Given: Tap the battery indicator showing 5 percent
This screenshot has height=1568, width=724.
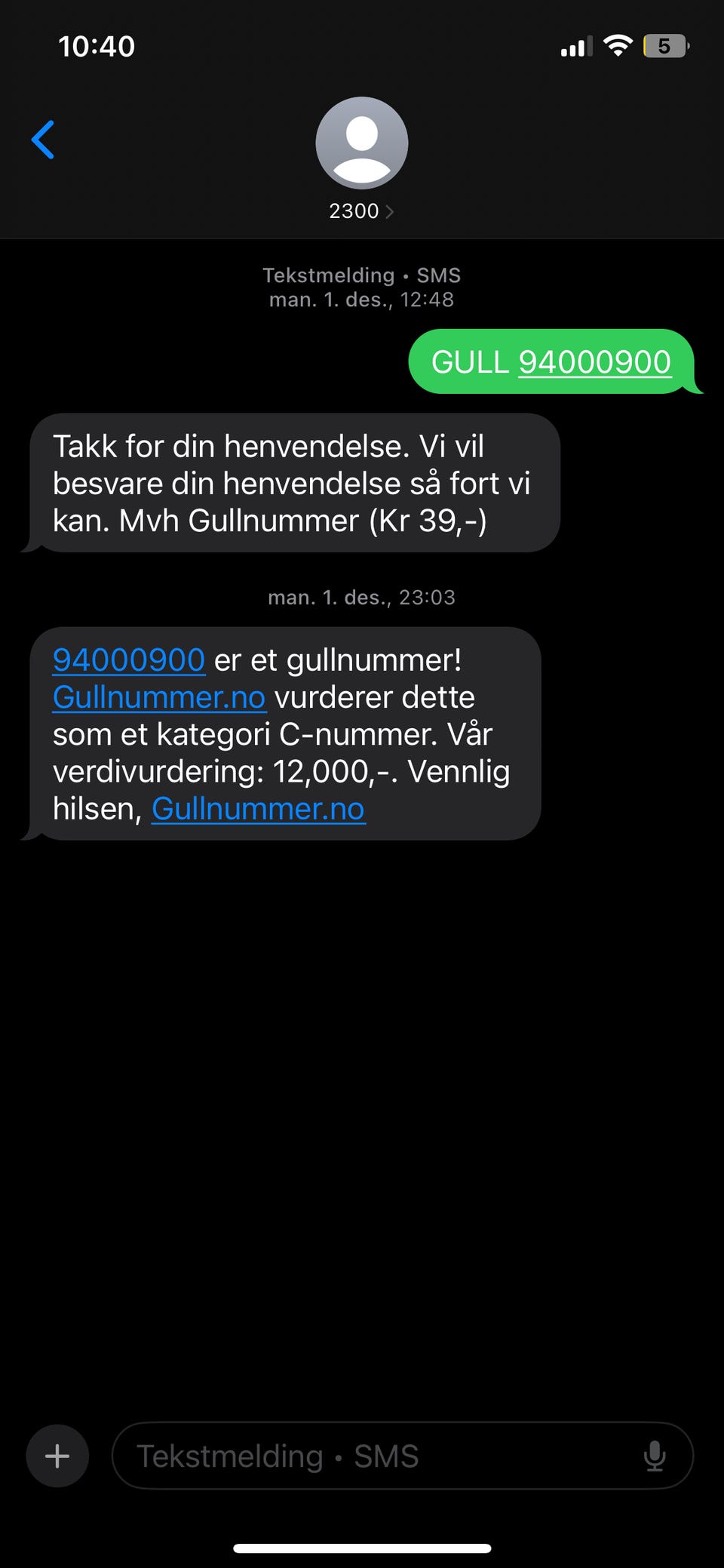Looking at the screenshot, I should click(665, 47).
